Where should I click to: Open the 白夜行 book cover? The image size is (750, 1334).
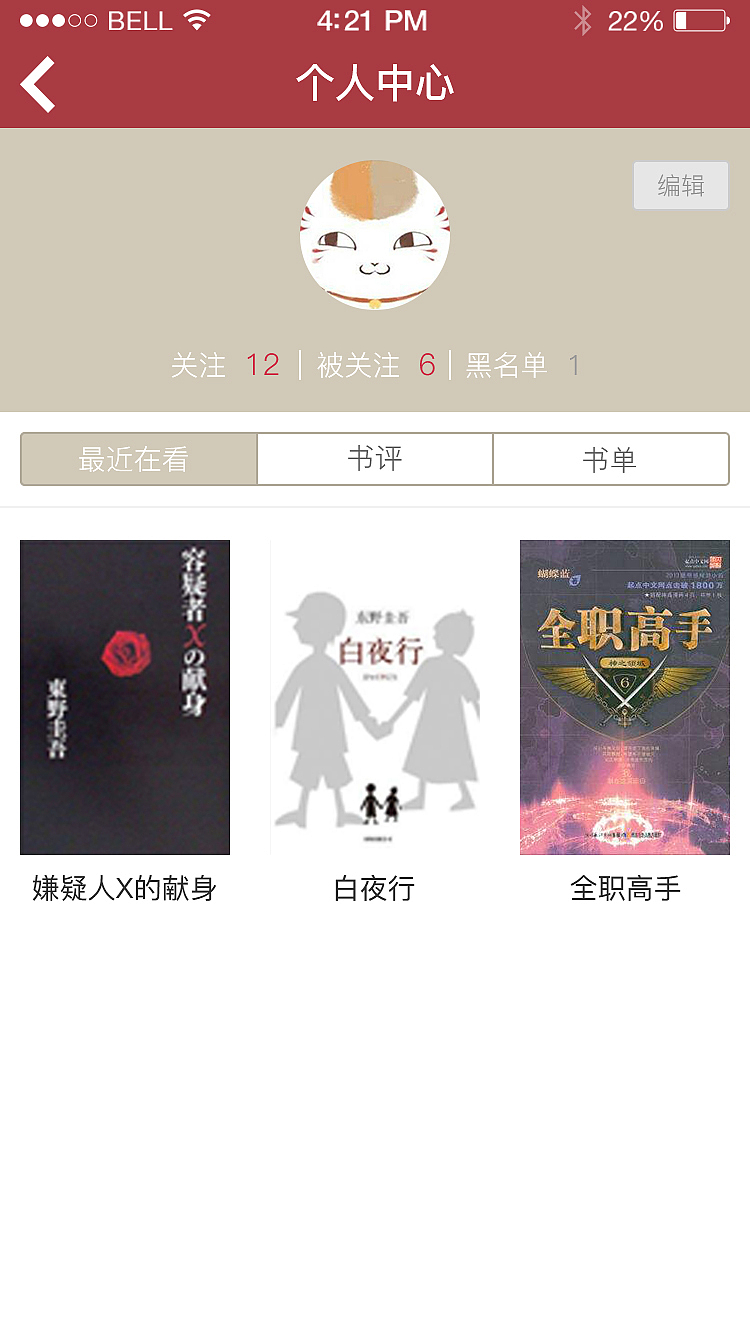point(374,697)
